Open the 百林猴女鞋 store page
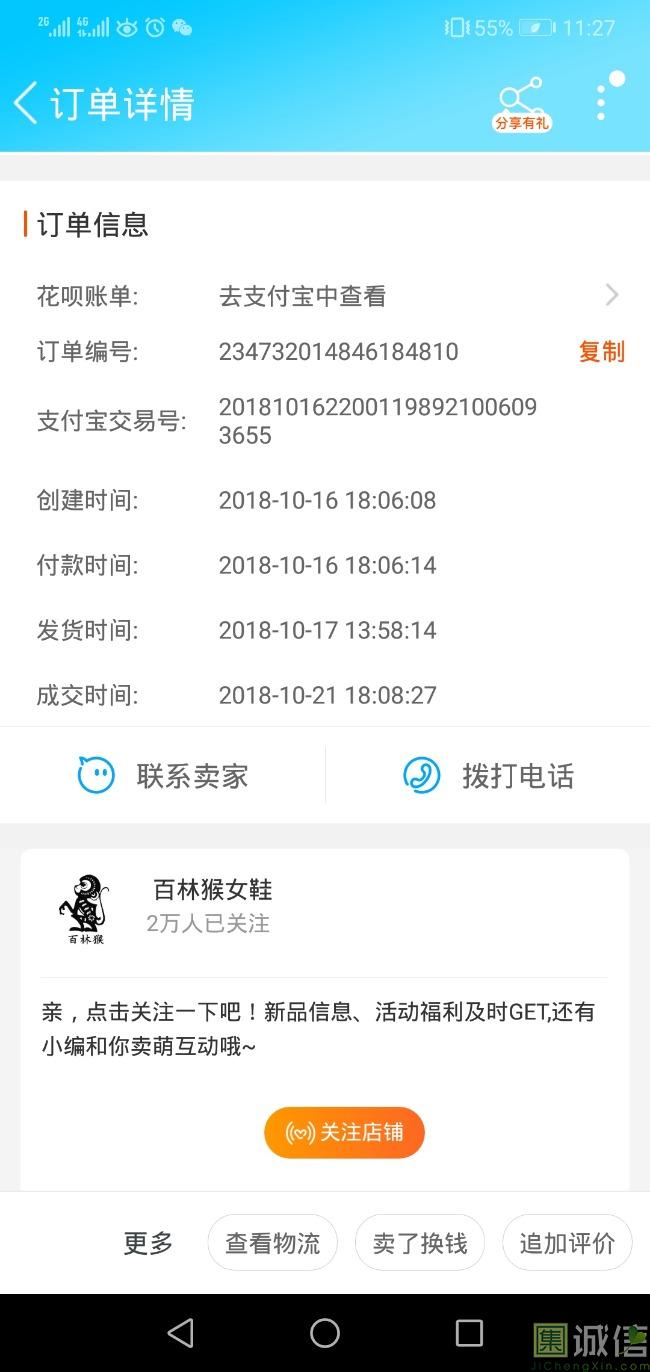650x1372 pixels. pos(212,890)
